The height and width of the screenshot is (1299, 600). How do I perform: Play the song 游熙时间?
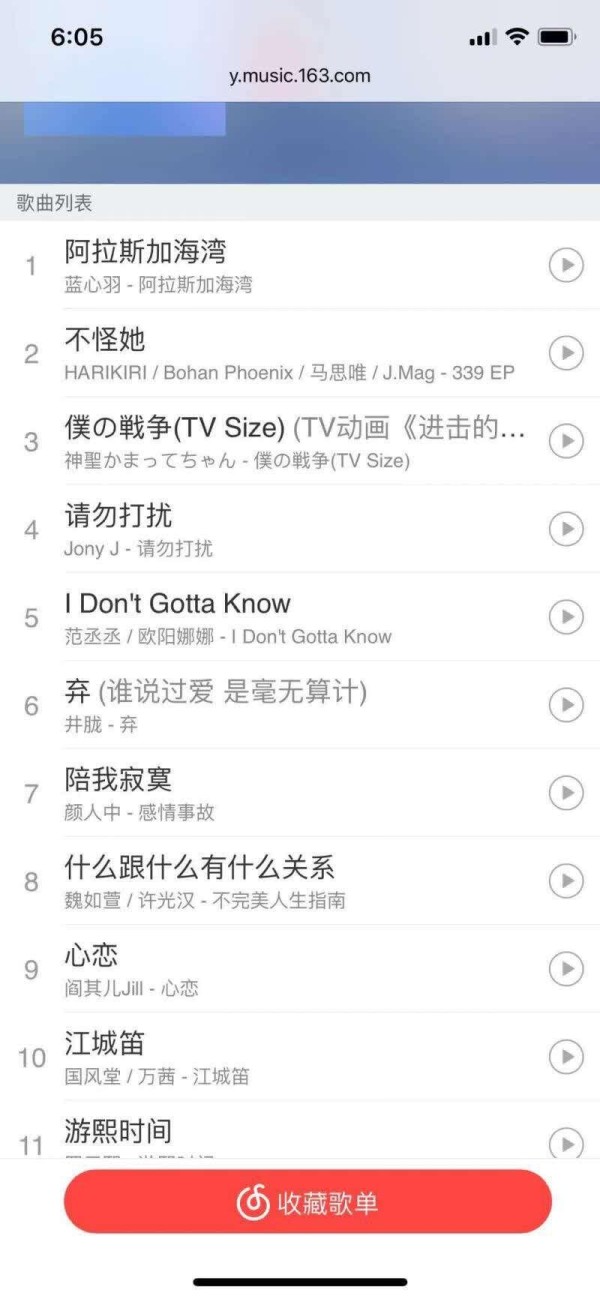(566, 1143)
